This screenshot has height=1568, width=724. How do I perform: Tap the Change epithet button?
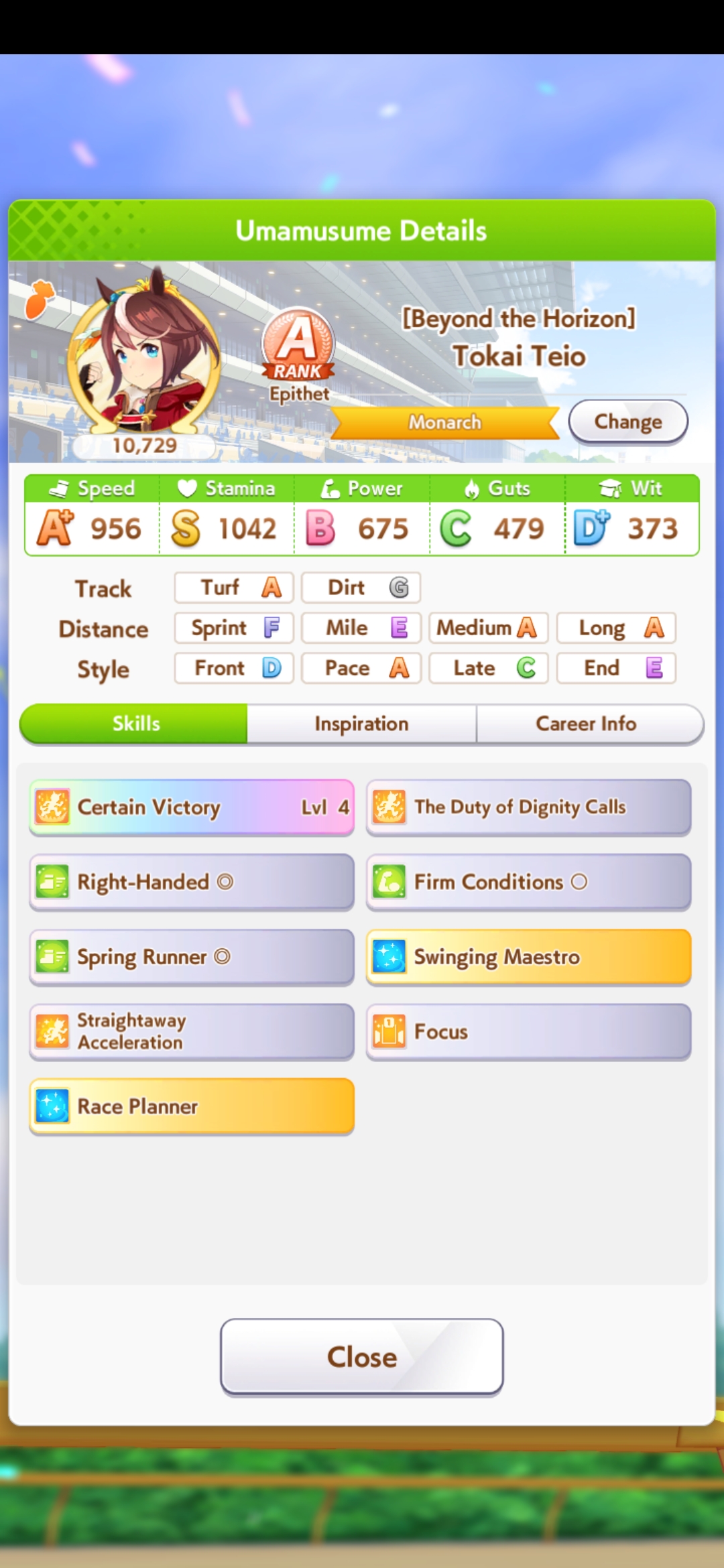coord(627,421)
